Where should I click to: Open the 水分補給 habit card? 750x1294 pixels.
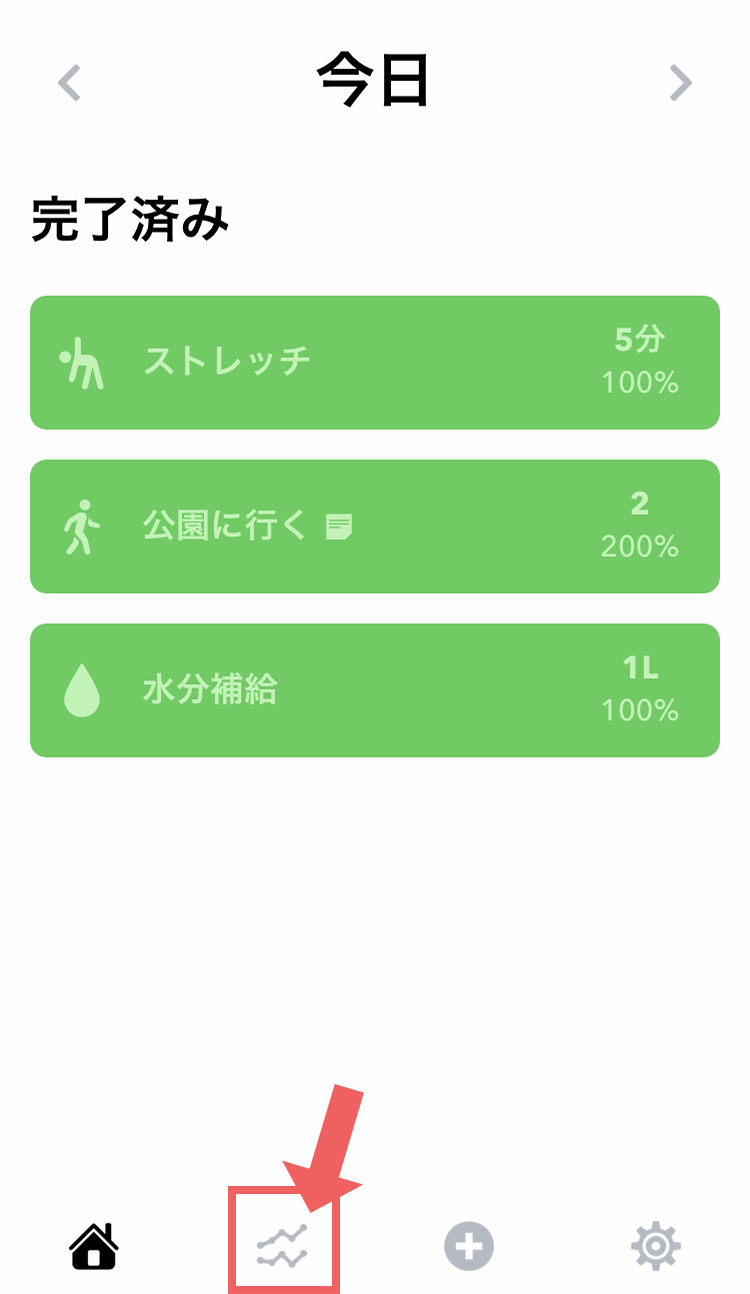pos(375,690)
